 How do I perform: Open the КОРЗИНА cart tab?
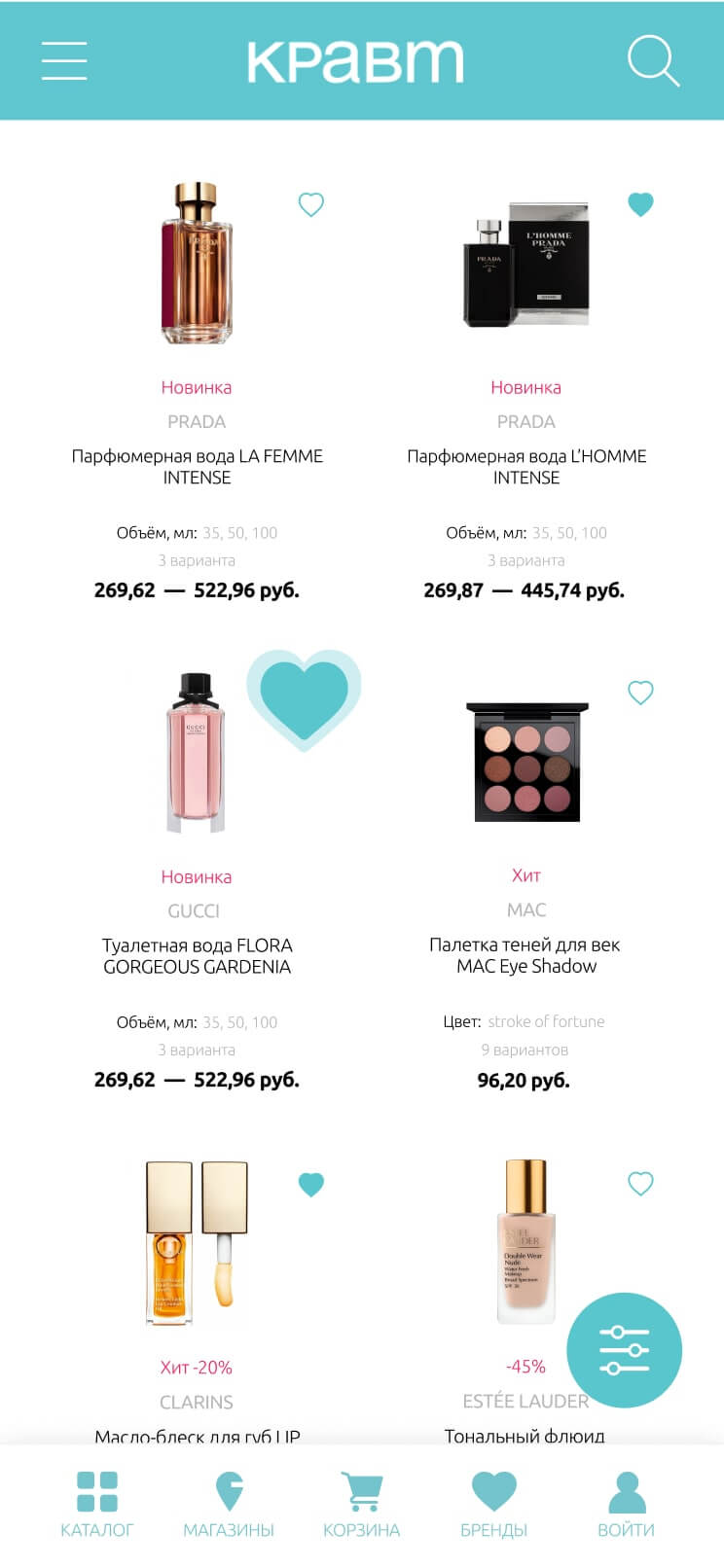(361, 1504)
